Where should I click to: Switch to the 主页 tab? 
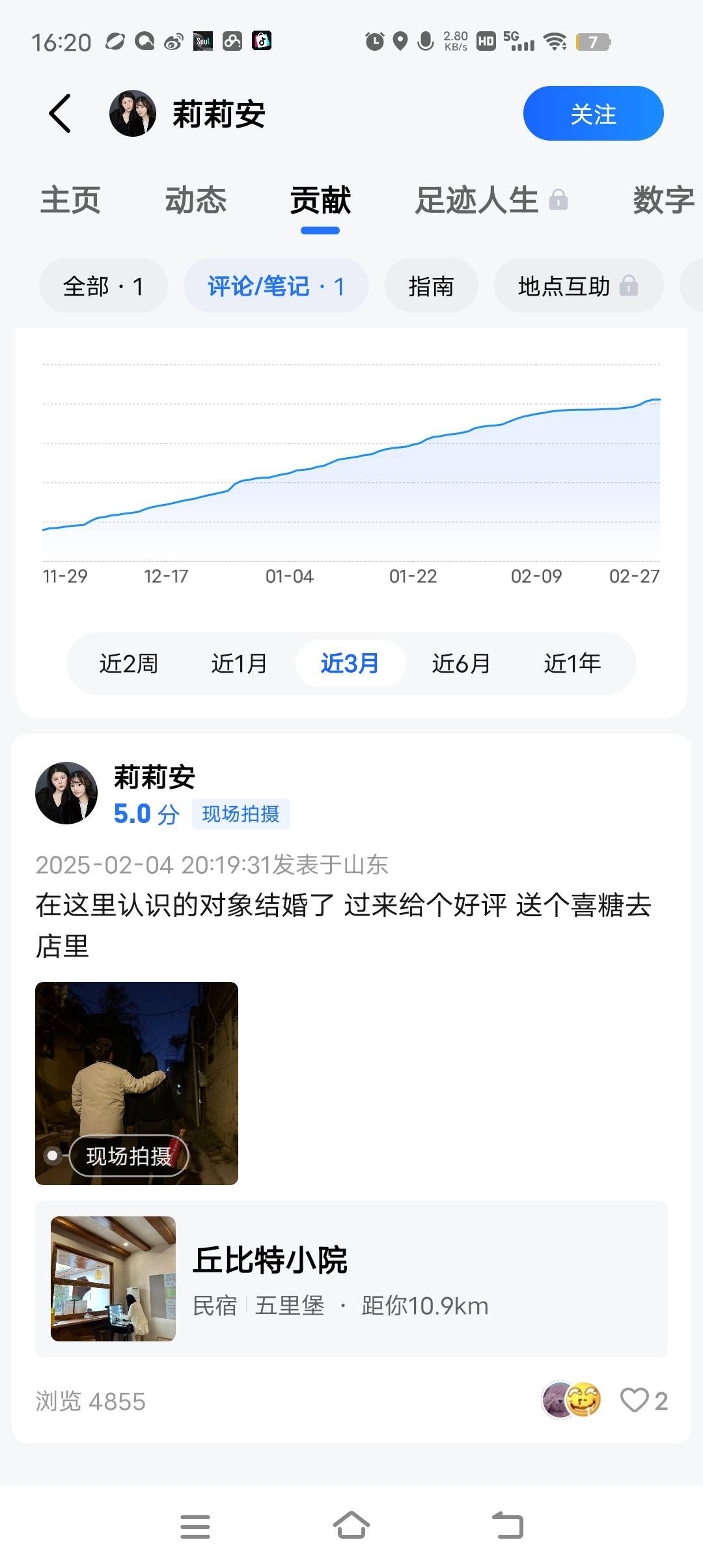pyautogui.click(x=70, y=200)
